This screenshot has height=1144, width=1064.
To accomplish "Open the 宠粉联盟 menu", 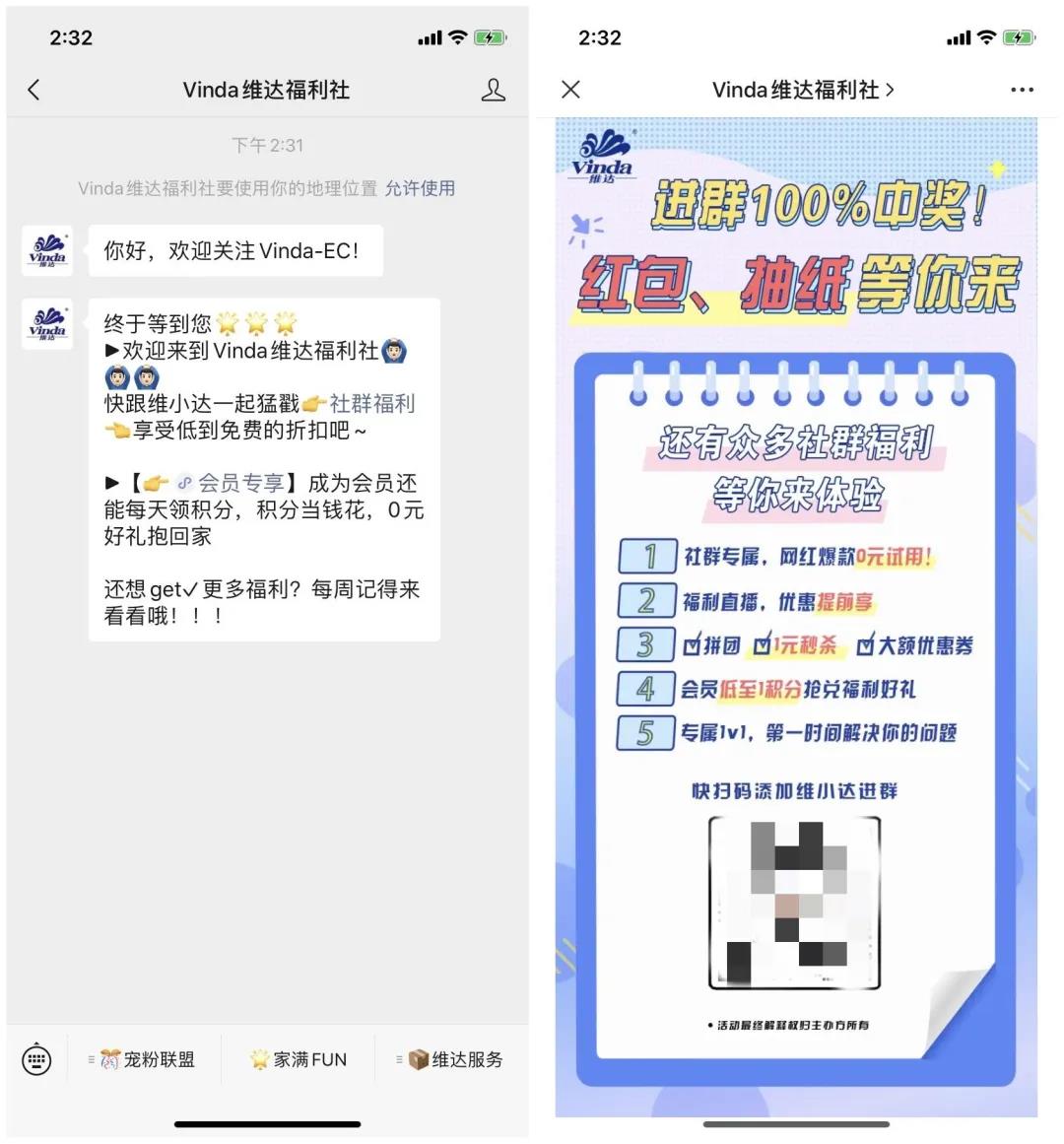I will tap(148, 1060).
